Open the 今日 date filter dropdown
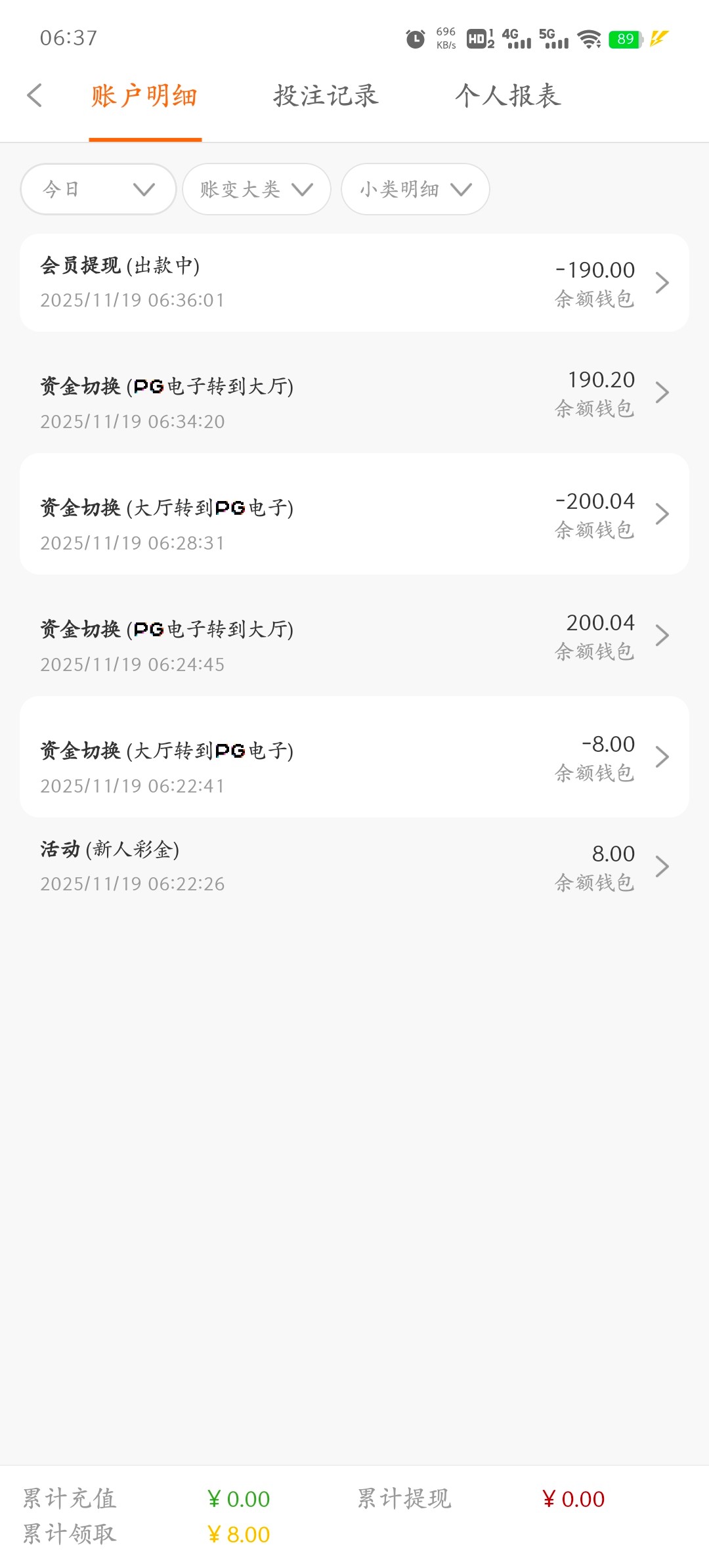The height and width of the screenshot is (1568, 709). pos(98,189)
